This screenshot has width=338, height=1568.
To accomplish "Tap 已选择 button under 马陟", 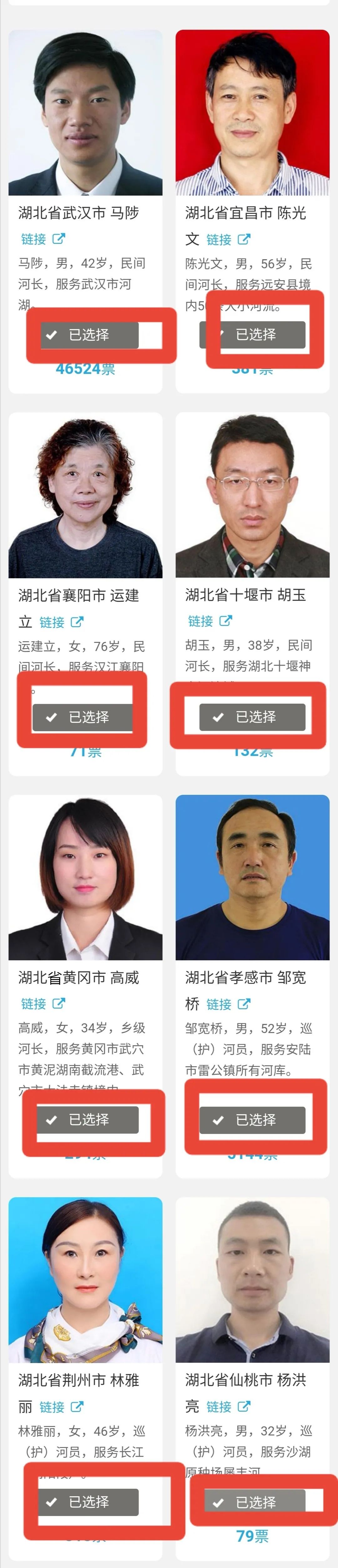I will pos(90,335).
